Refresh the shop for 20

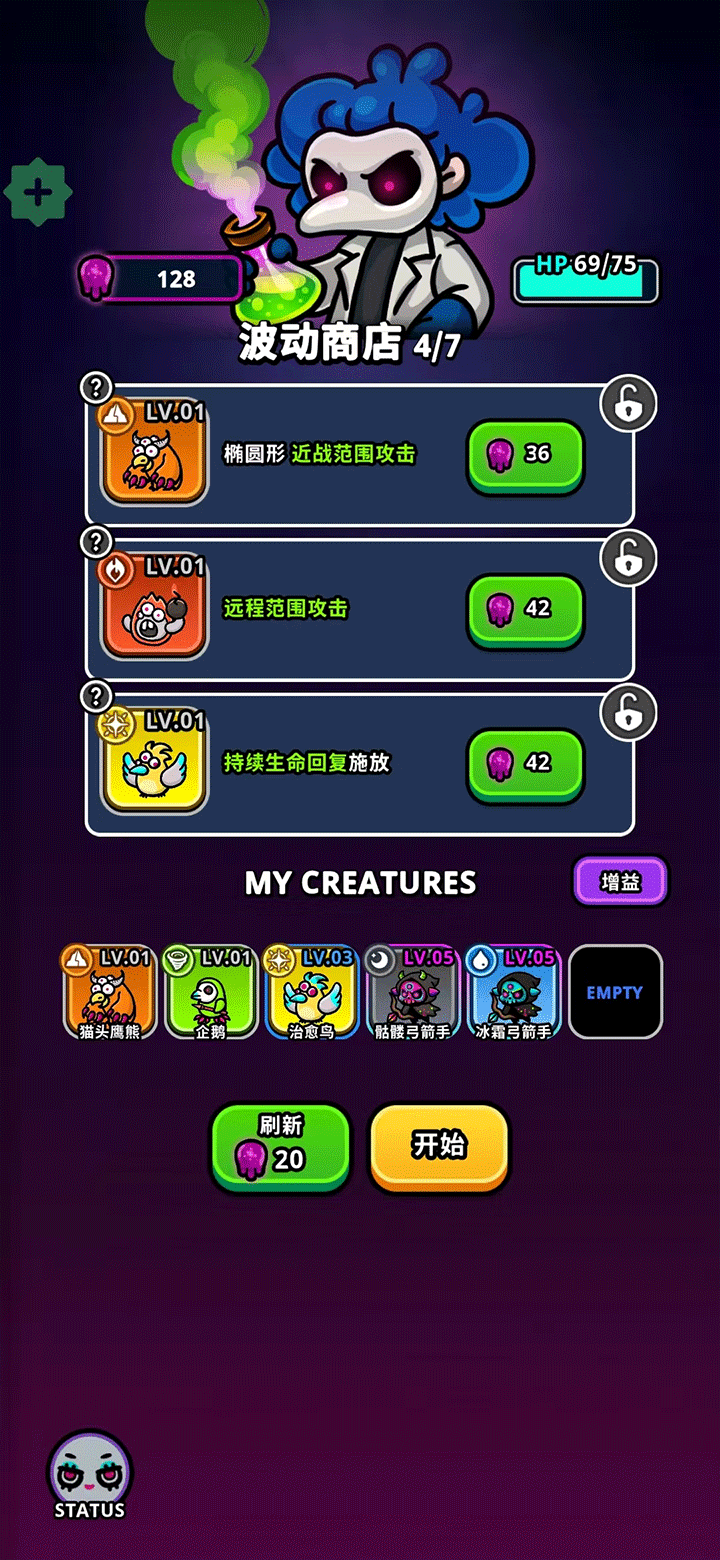[281, 1147]
